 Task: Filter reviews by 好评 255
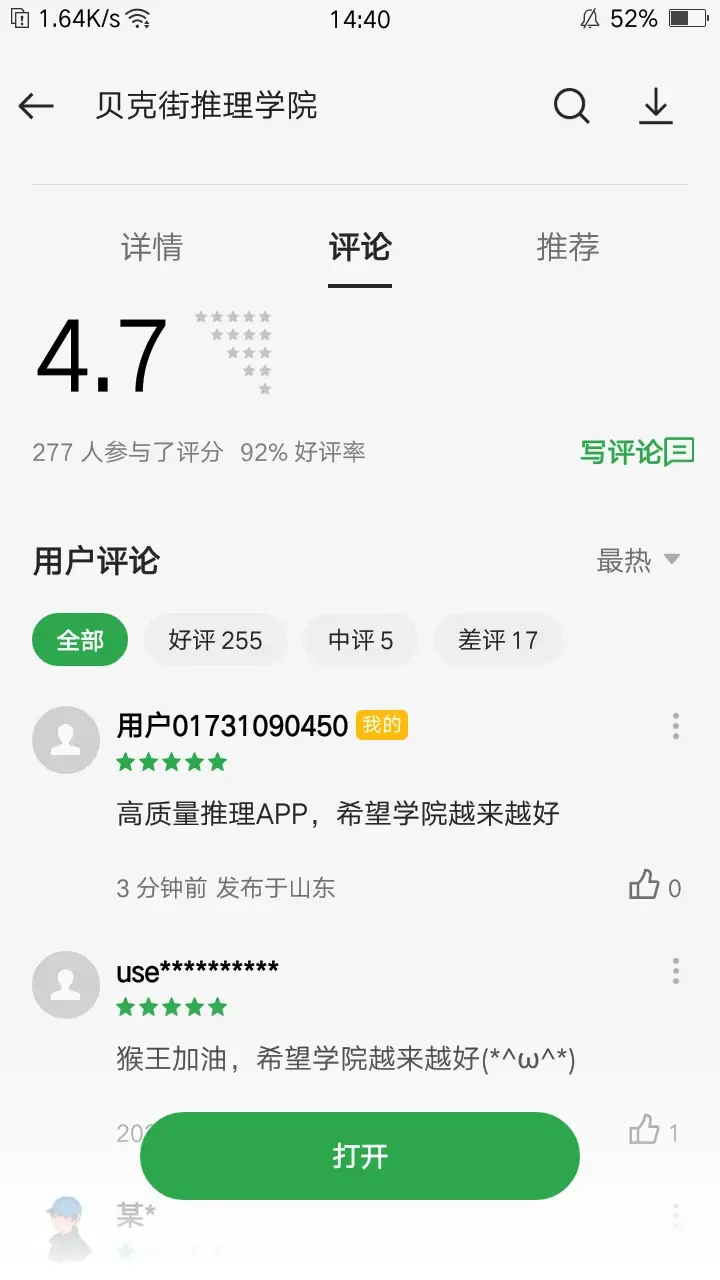click(215, 640)
